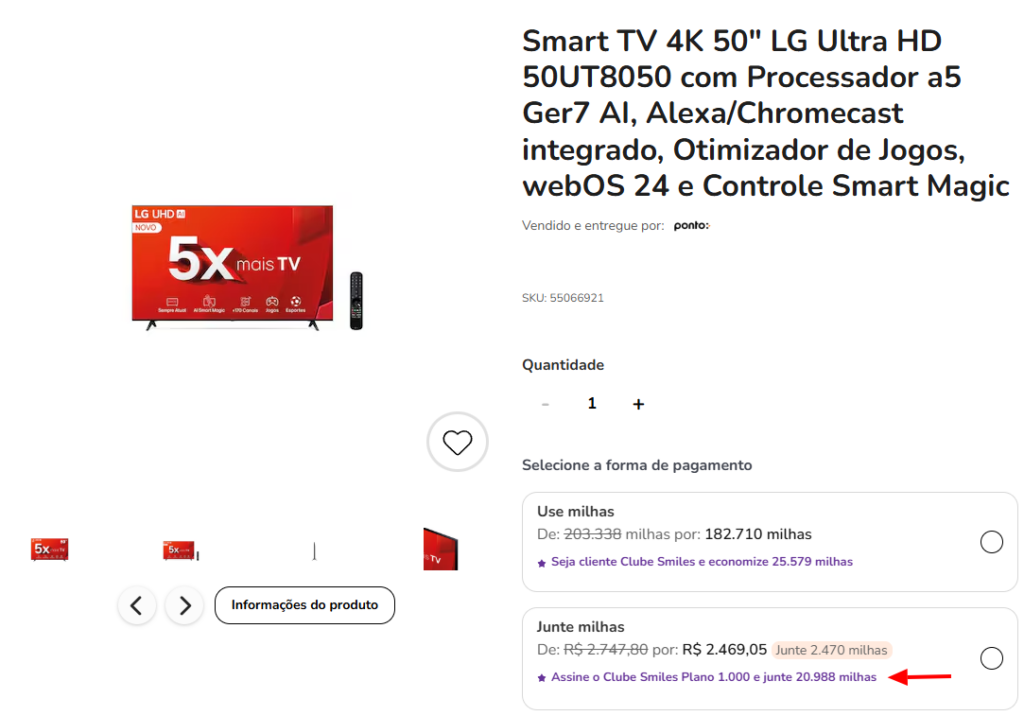Open the main LG TV product image
This screenshot has width=1024, height=716.
pyautogui.click(x=240, y=267)
